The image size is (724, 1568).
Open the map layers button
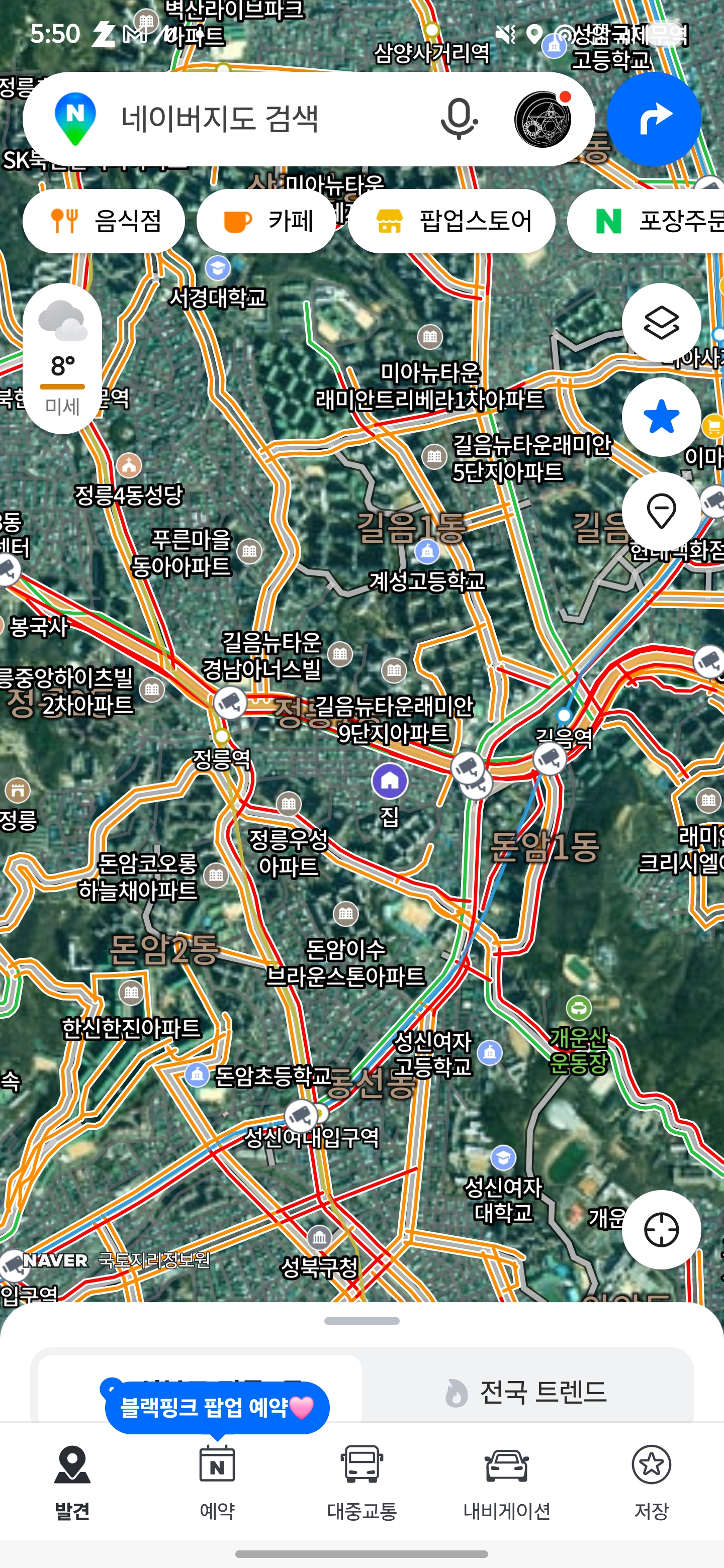point(661,323)
